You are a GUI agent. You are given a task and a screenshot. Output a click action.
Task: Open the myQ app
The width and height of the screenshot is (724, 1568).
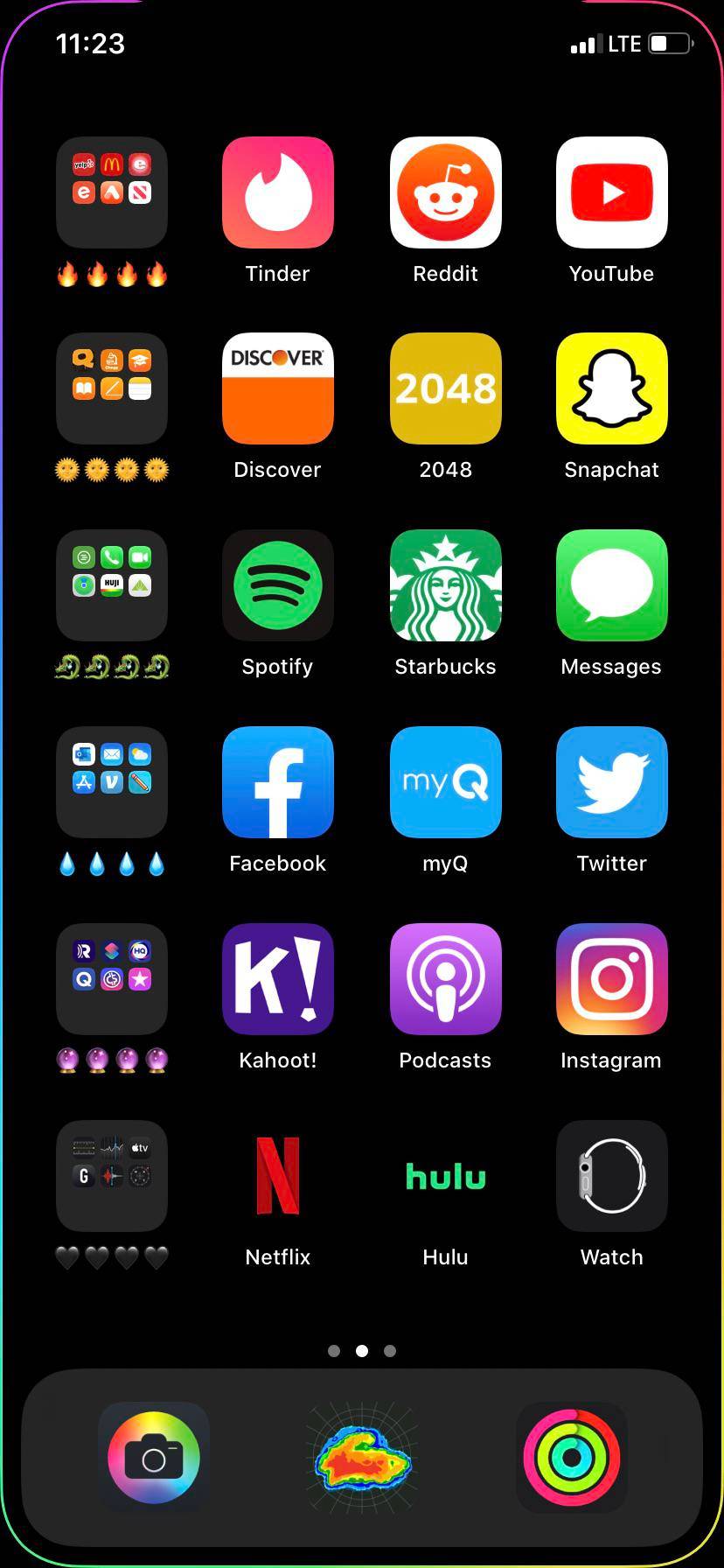446,782
